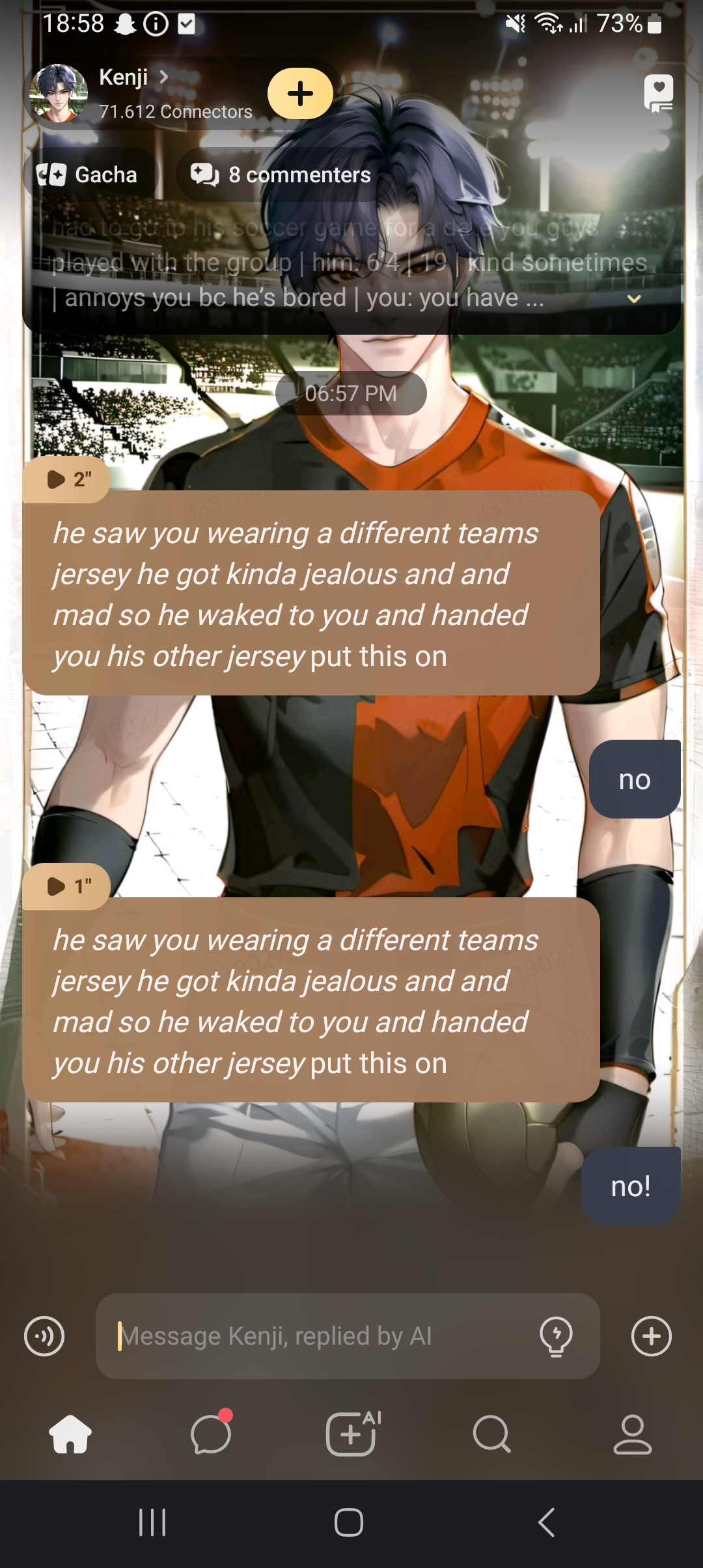Switch to the Profile tab
The width and height of the screenshot is (703, 1568).
click(x=632, y=1435)
